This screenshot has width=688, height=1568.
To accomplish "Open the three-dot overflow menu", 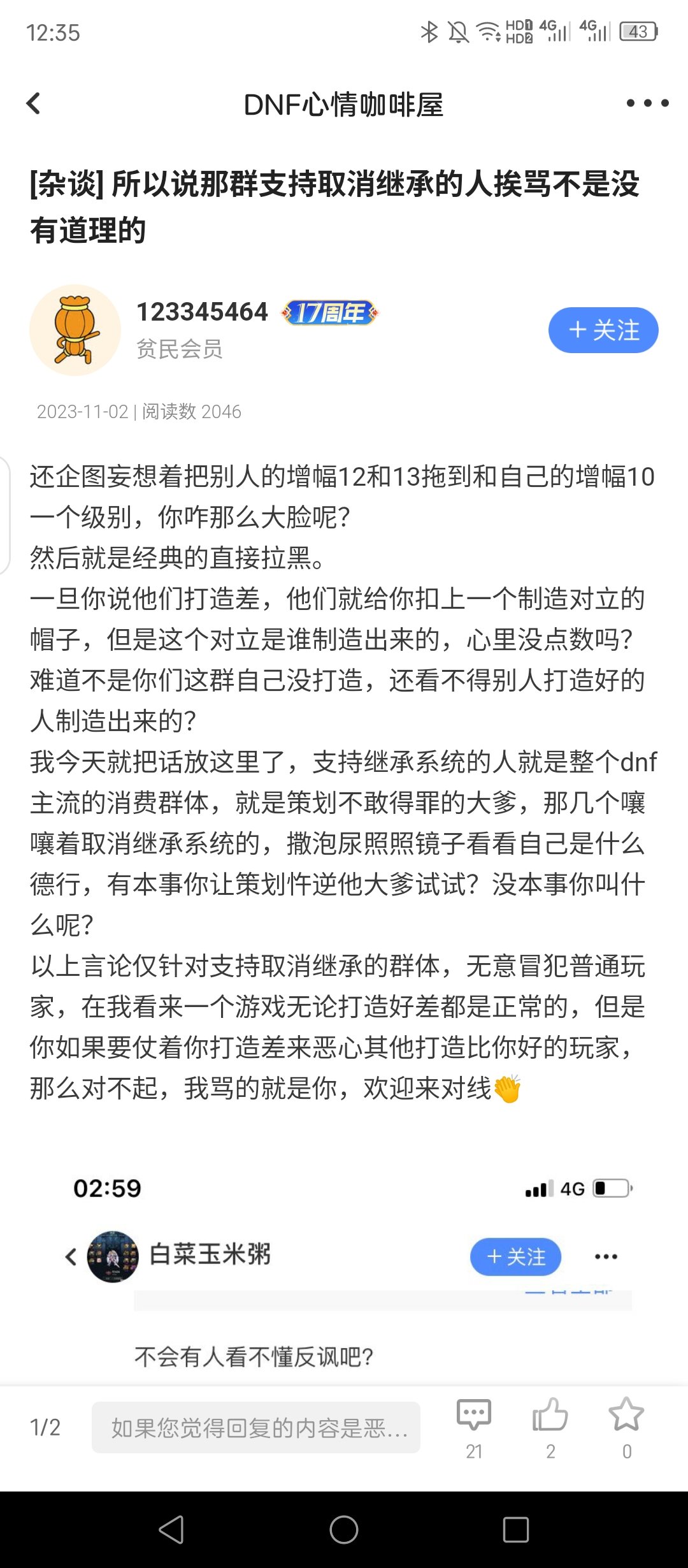I will [x=645, y=102].
